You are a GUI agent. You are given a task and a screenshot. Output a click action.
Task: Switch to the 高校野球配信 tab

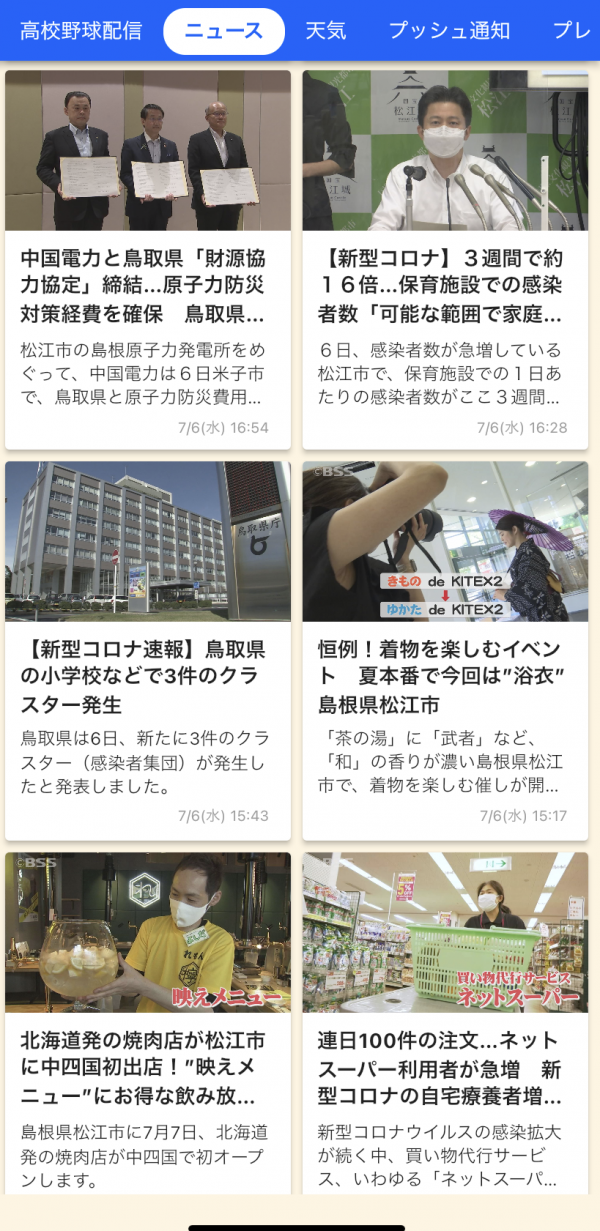coord(81,31)
